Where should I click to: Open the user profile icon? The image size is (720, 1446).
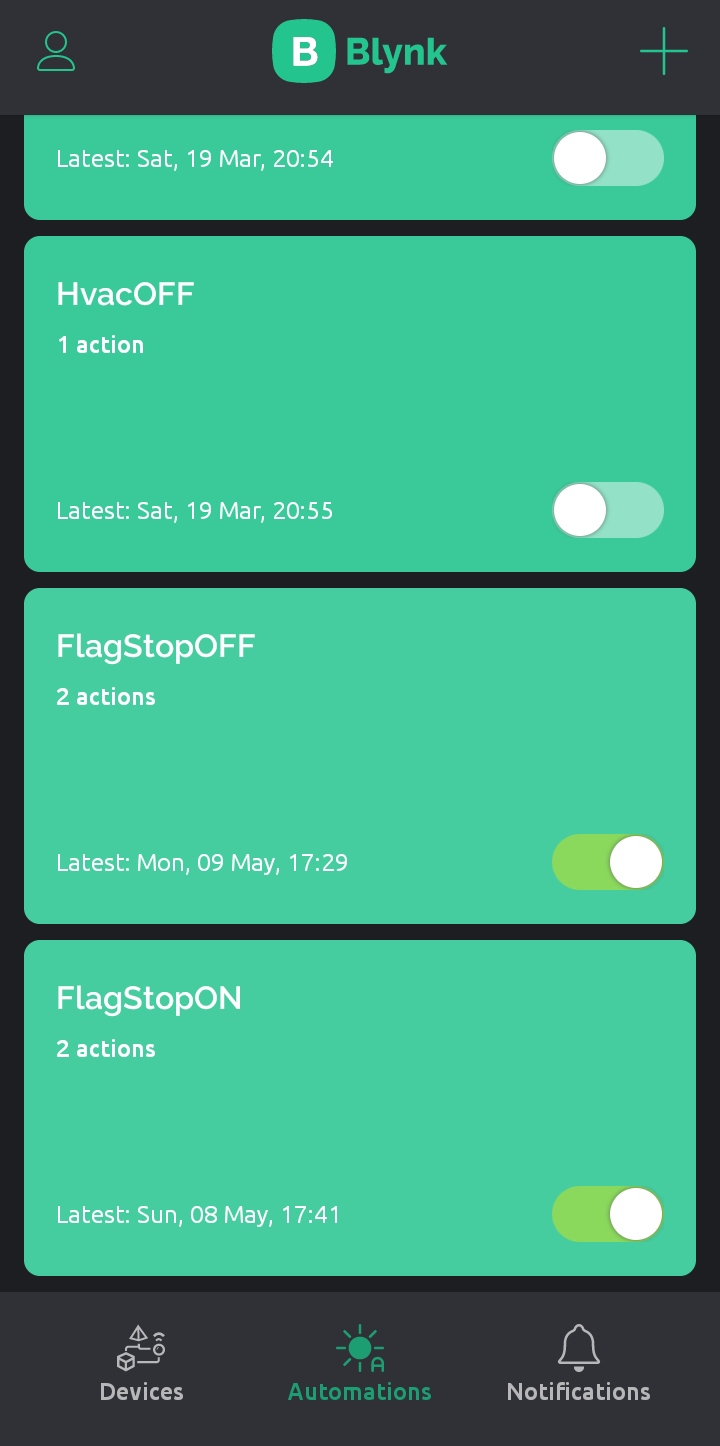tap(56, 52)
